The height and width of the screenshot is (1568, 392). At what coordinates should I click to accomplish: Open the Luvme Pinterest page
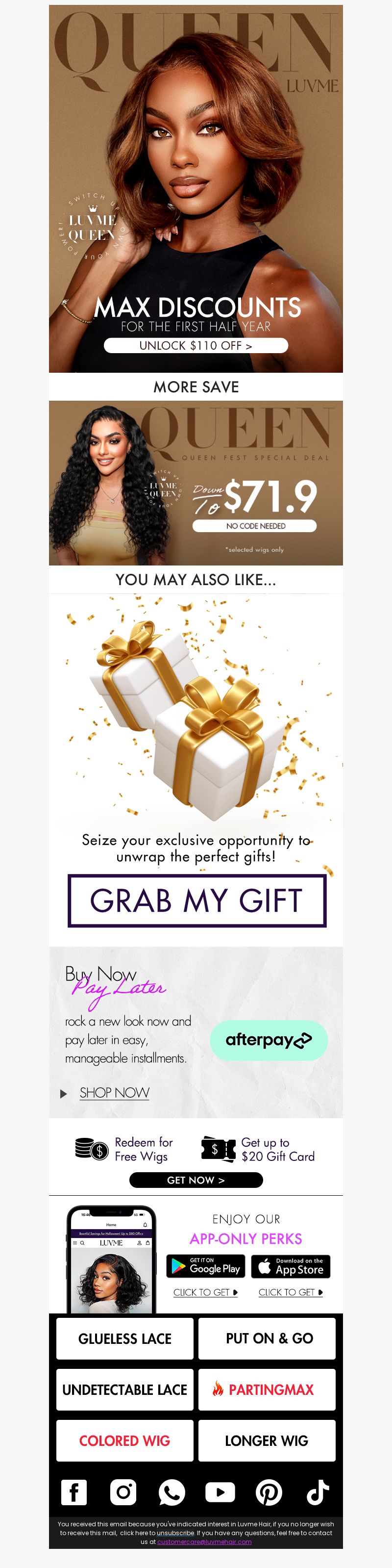pos(269,1492)
